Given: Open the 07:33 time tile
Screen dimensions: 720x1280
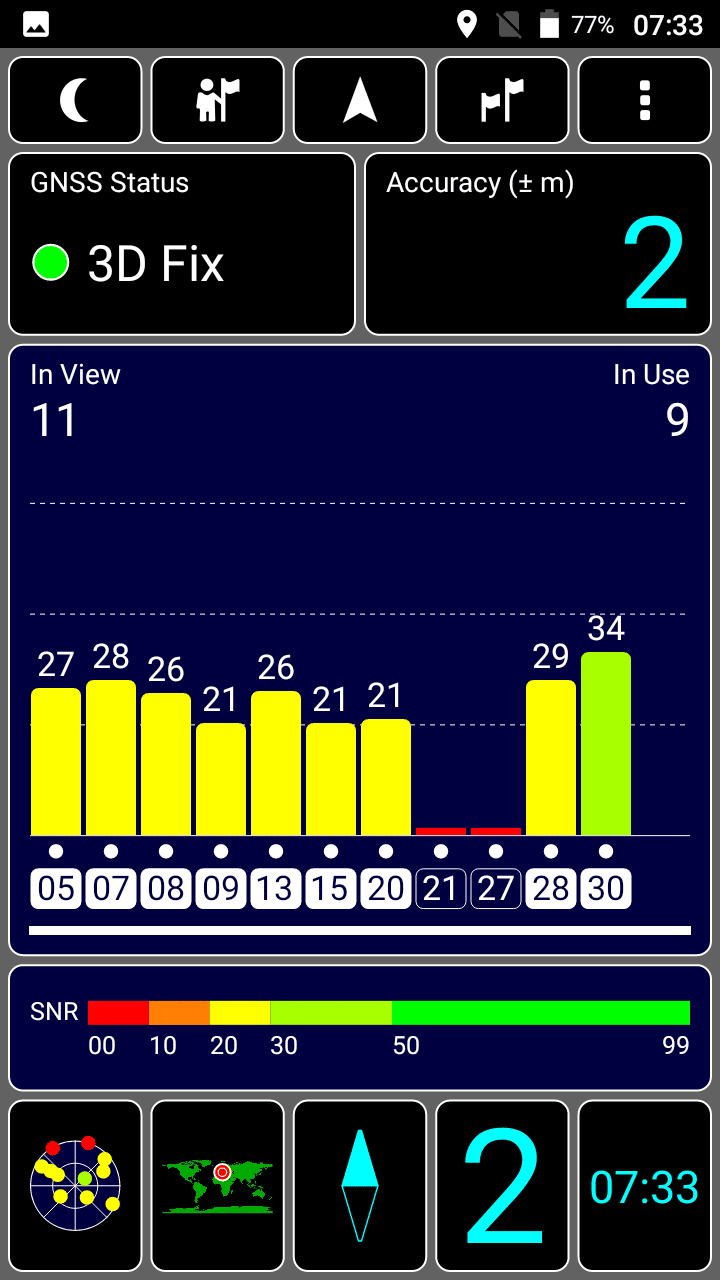Looking at the screenshot, I should pos(645,1186).
